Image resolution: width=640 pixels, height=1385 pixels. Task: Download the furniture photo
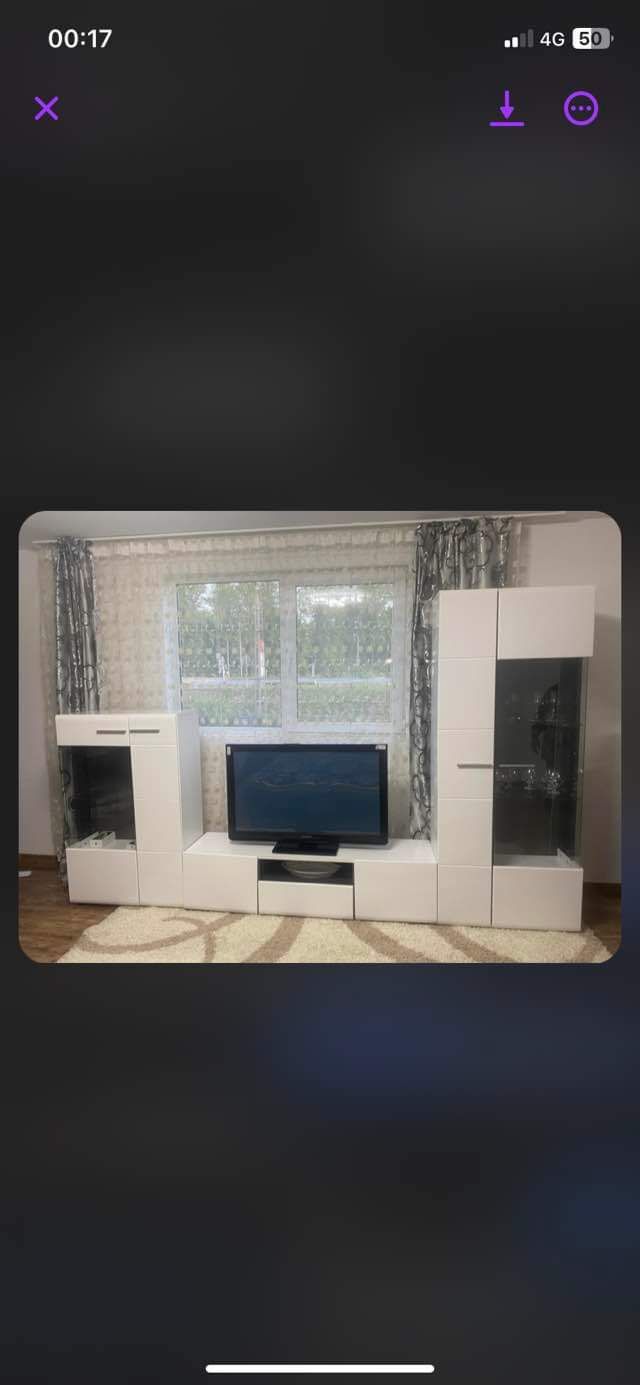[x=507, y=108]
